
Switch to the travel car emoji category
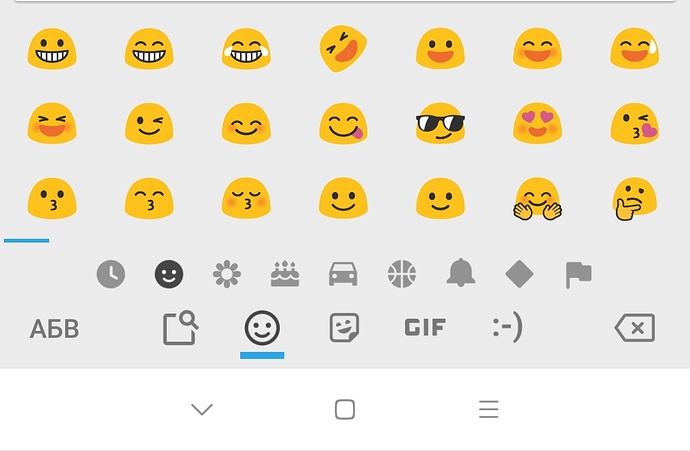[343, 273]
